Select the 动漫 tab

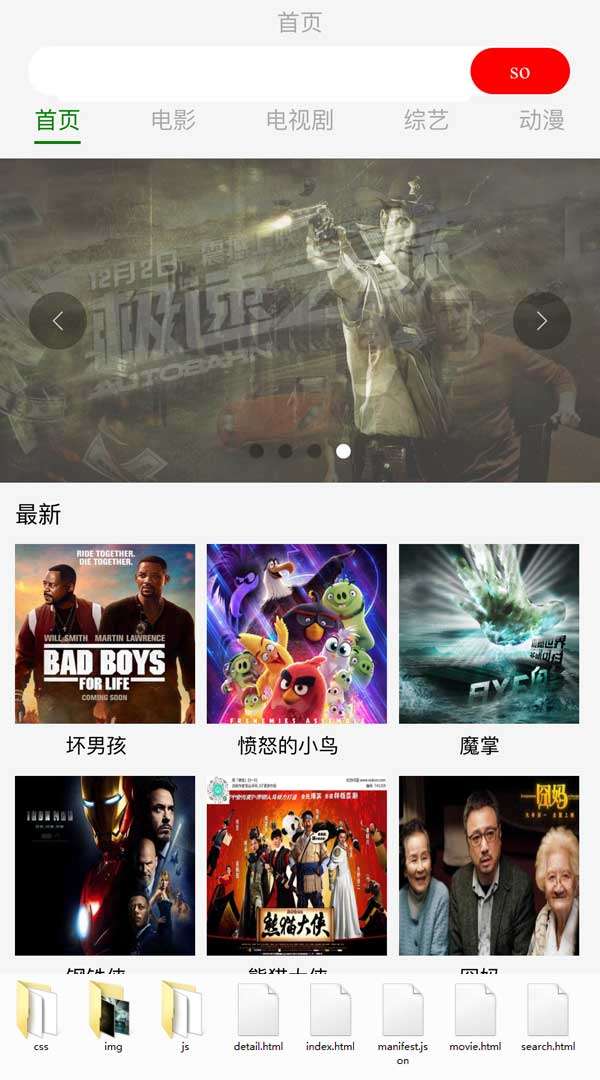[x=542, y=121]
